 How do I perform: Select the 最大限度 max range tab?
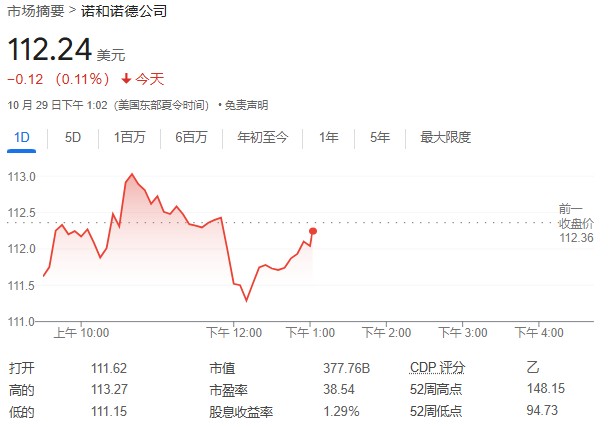click(445, 137)
